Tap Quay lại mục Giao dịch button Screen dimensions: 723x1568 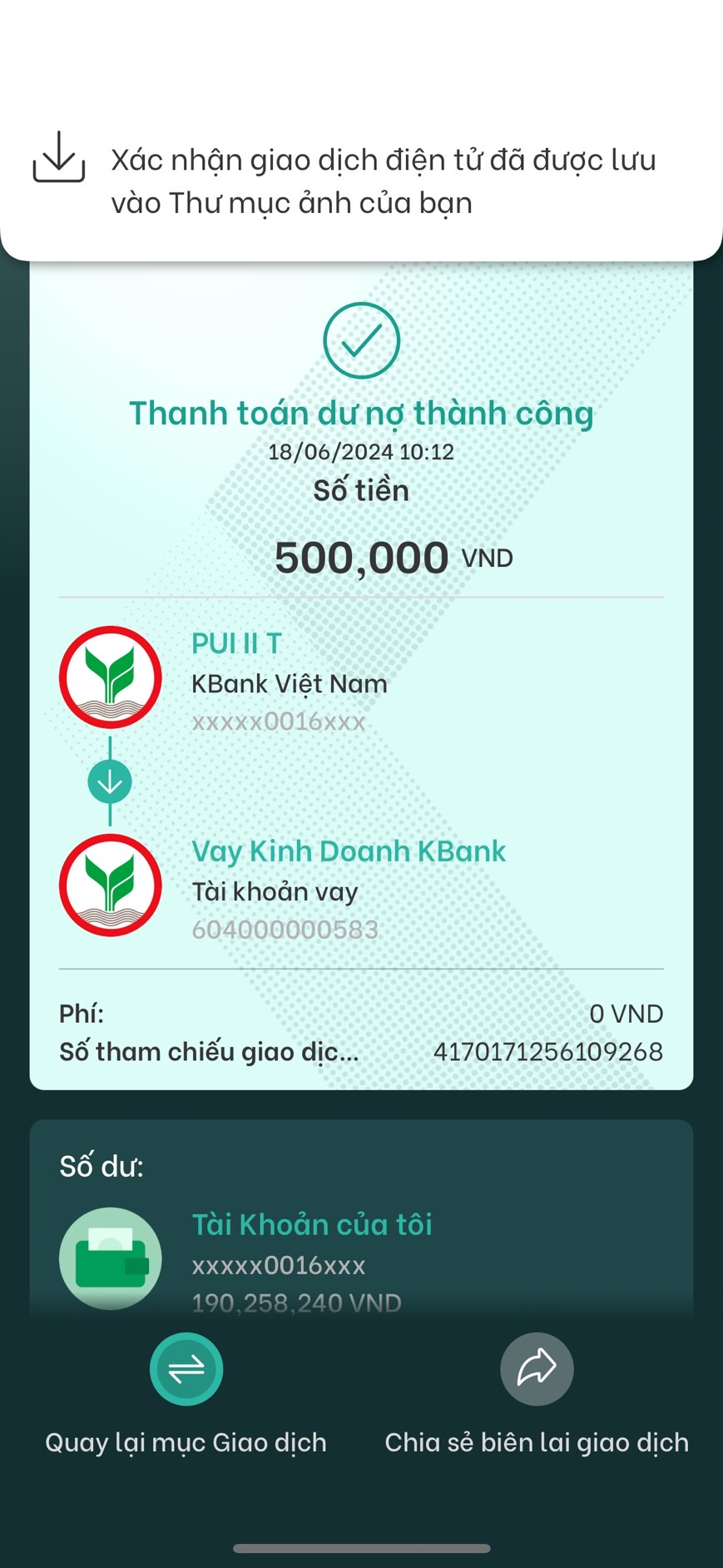pyautogui.click(x=186, y=1369)
